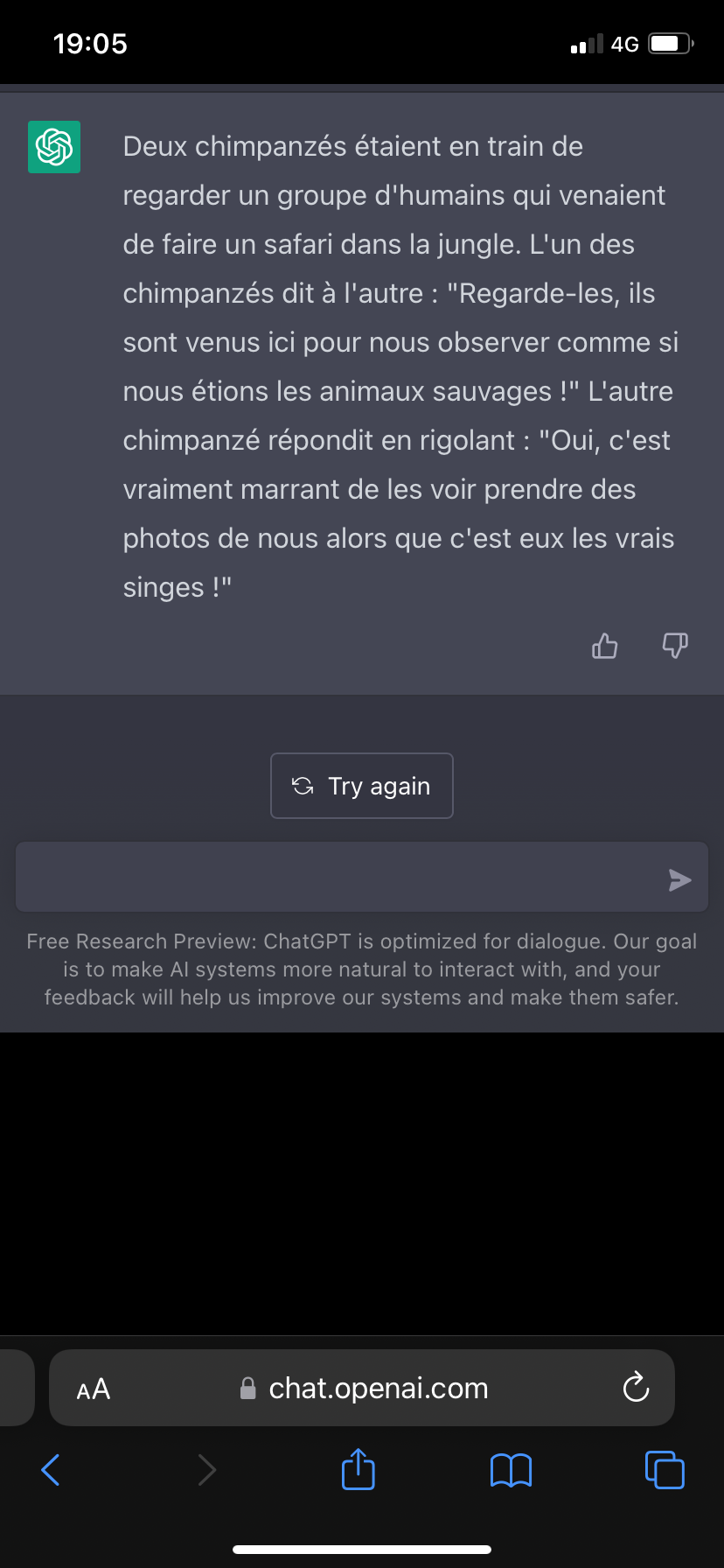
Task: Tap the chat.openai.com address bar
Action: 362,1388
